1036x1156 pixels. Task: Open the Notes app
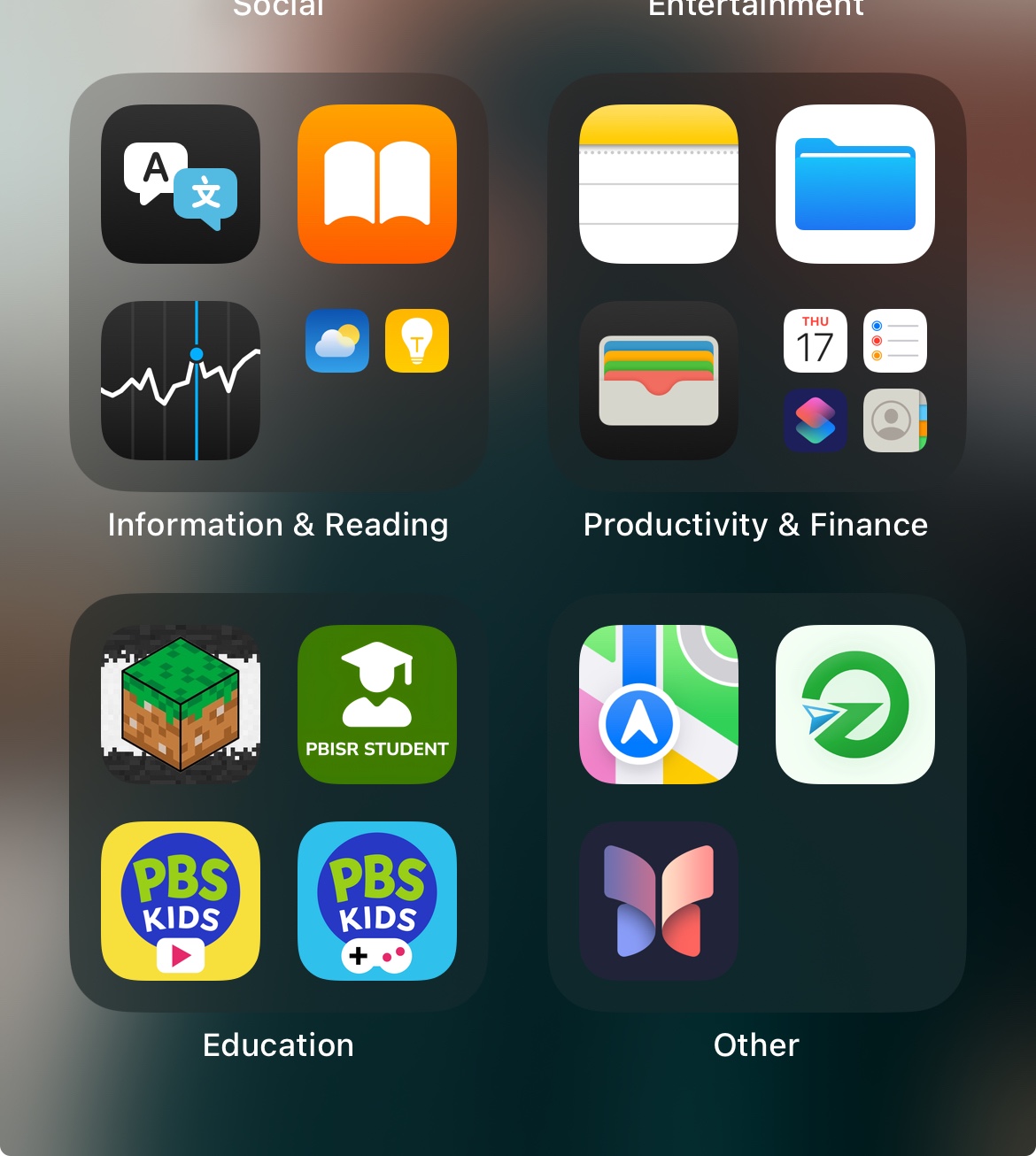coord(659,184)
